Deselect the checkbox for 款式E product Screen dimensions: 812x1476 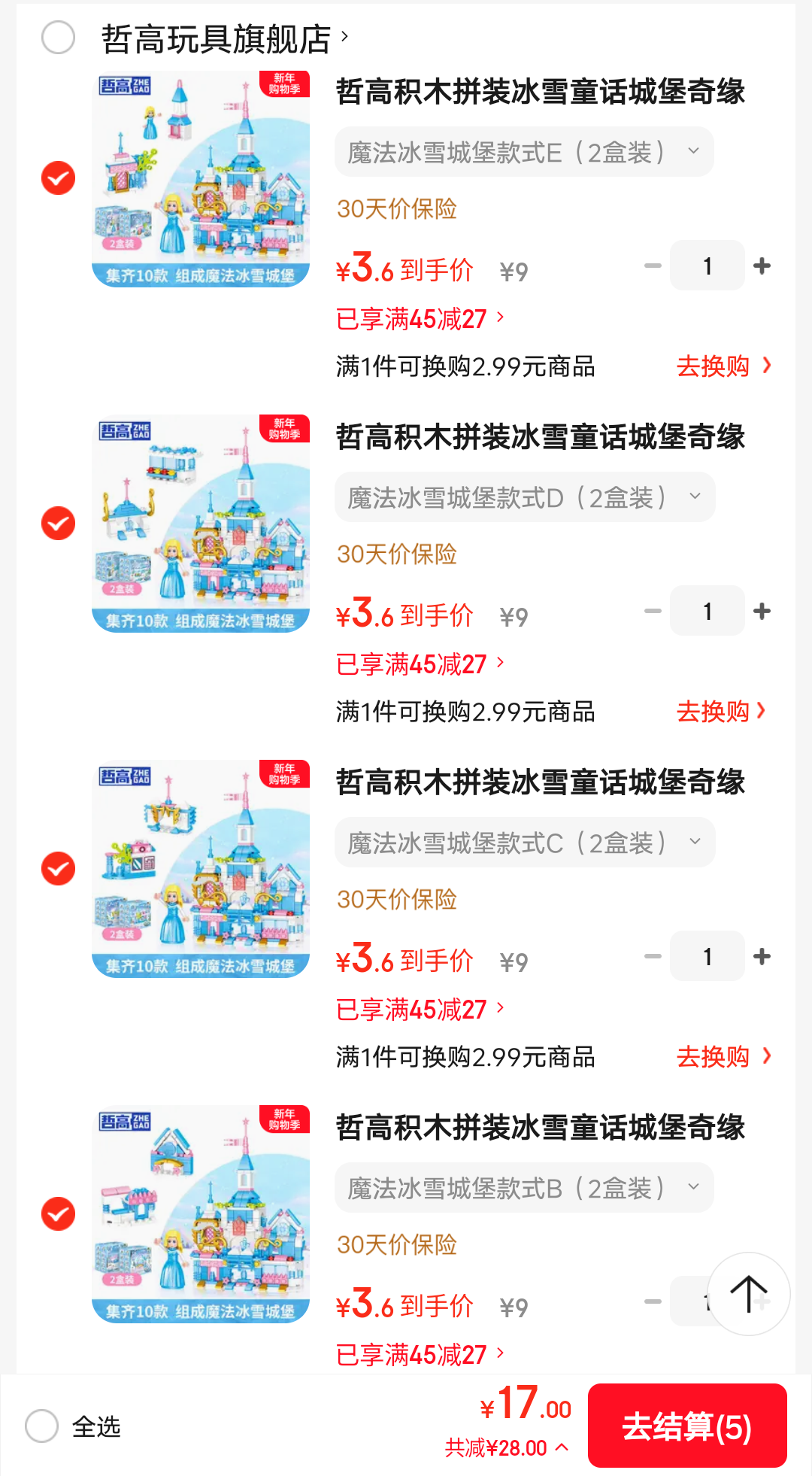point(57,178)
